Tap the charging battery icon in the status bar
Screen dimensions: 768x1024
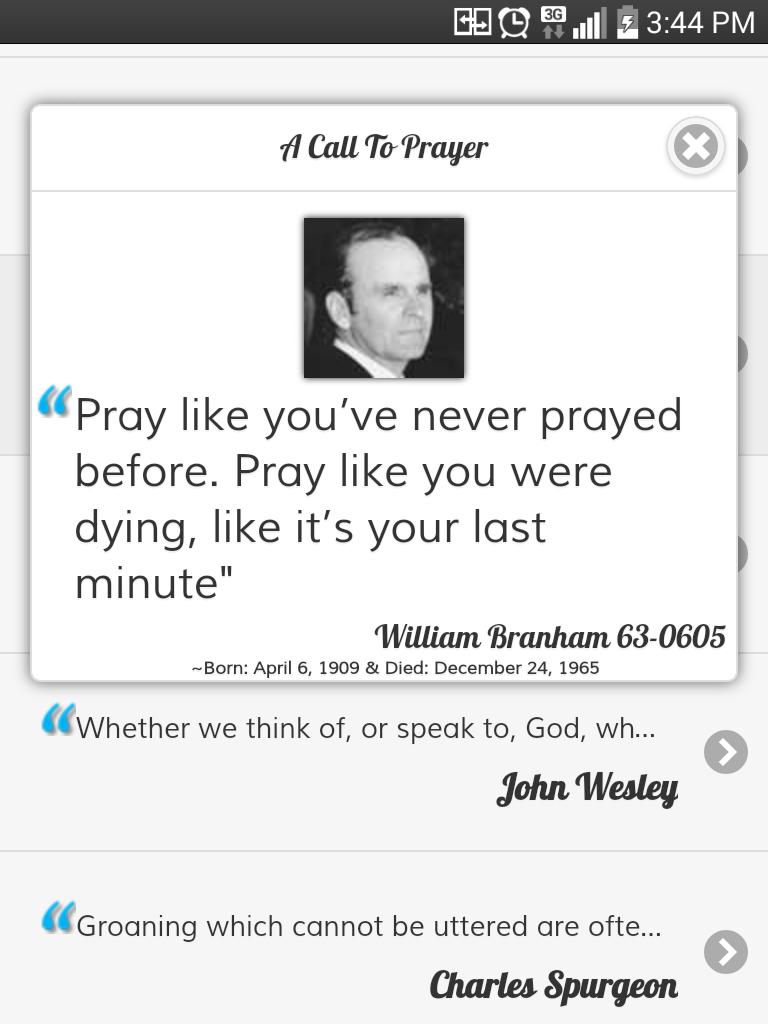pyautogui.click(x=628, y=20)
